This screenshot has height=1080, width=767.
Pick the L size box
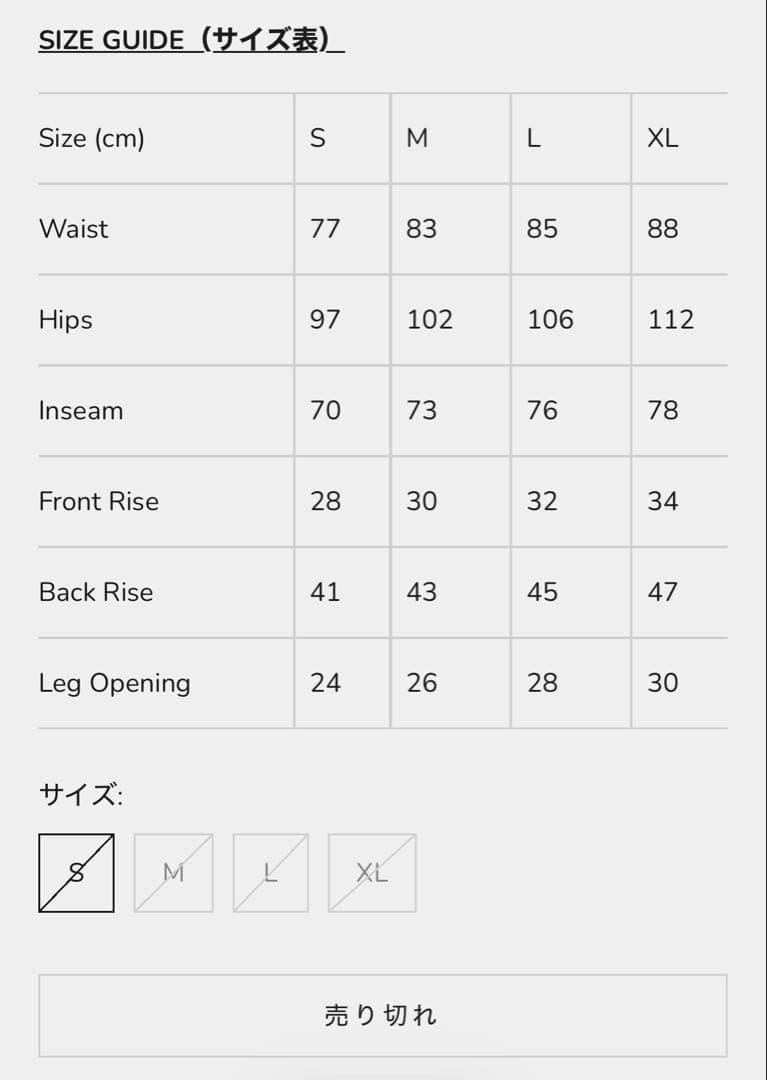tap(270, 873)
